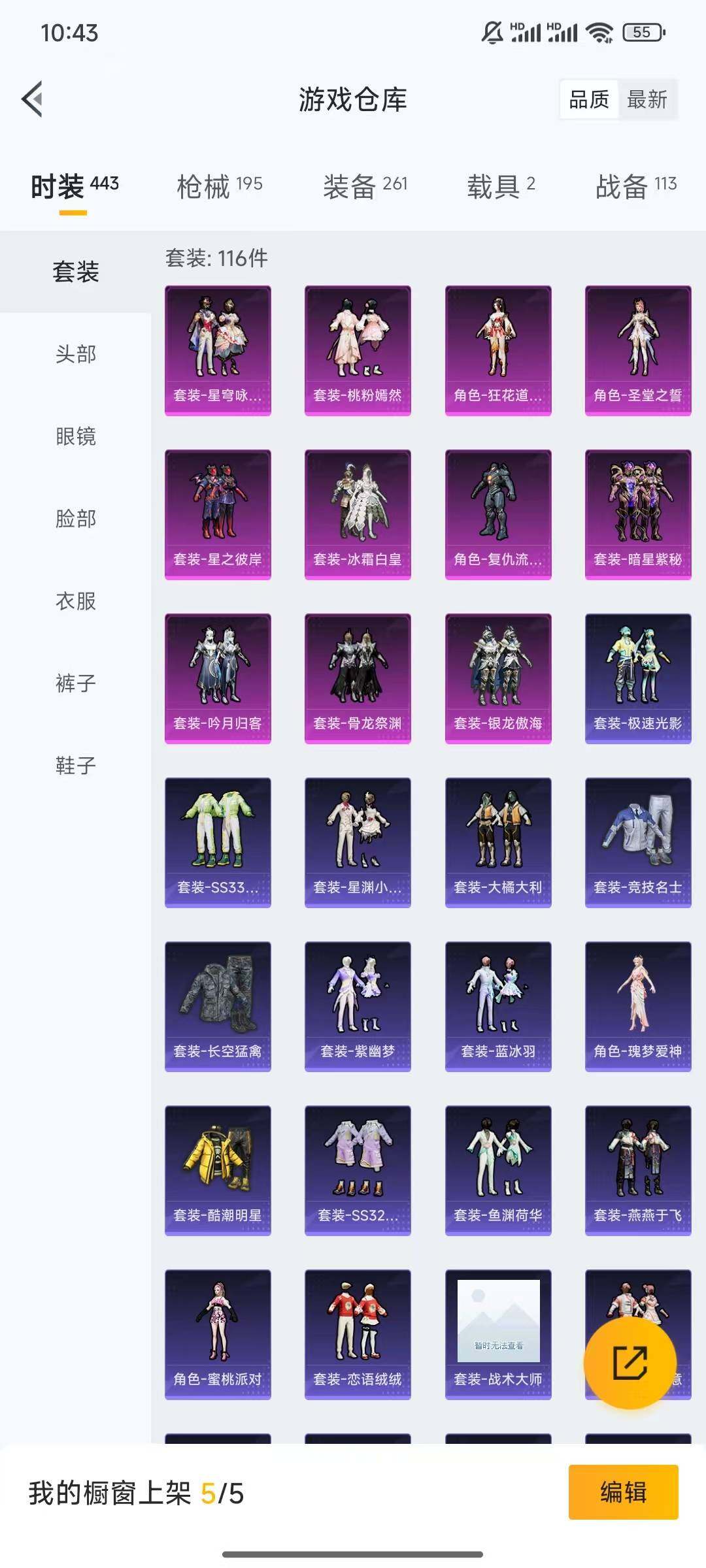Open the 脸部 category
Screen dimensions: 706x1568
coord(76,519)
